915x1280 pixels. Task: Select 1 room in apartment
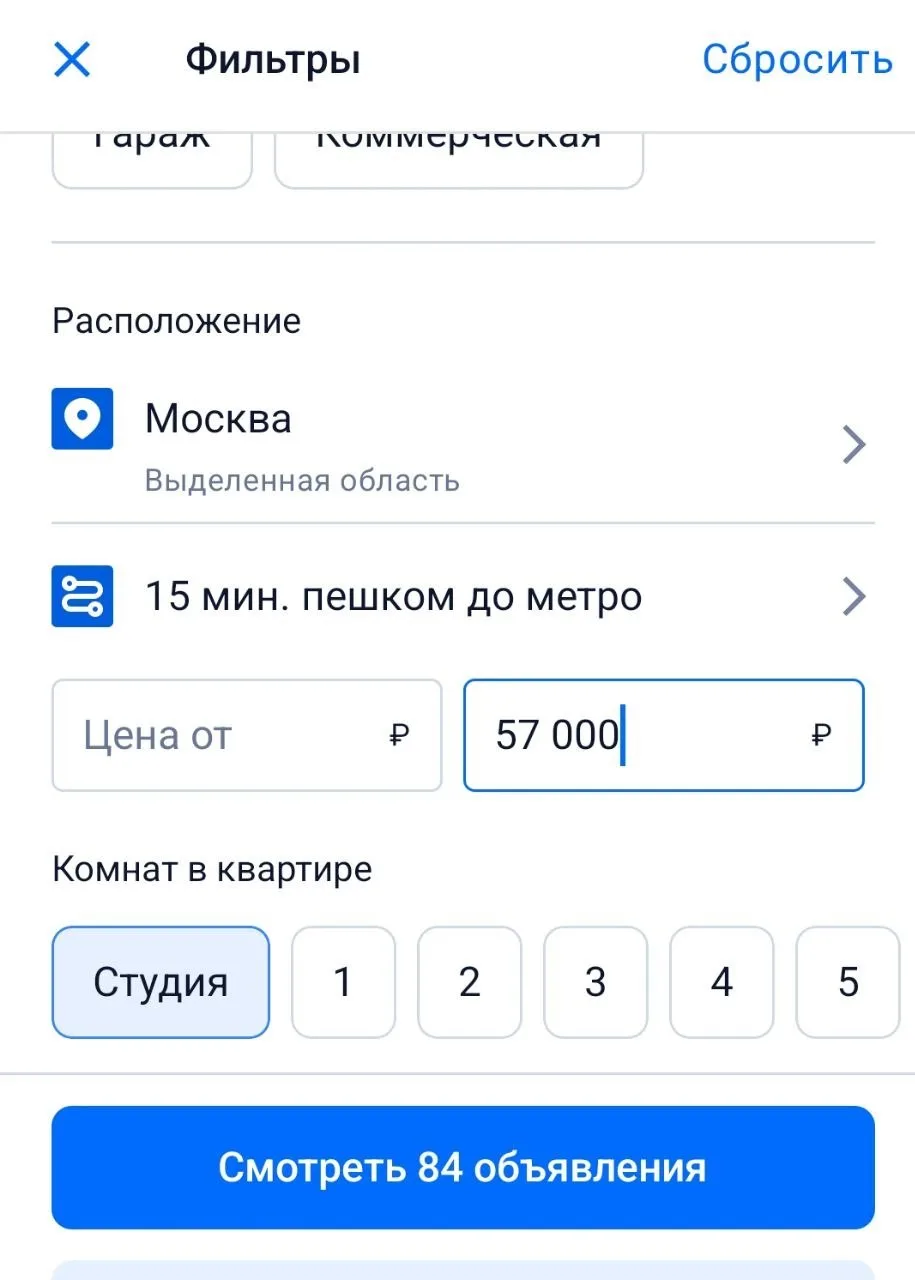click(343, 982)
